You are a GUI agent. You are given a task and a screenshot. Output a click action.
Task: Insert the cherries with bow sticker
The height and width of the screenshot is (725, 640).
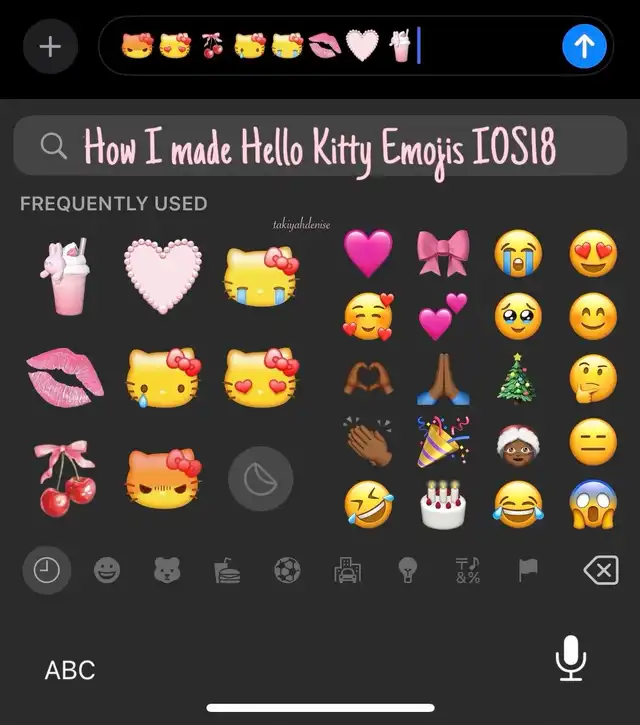click(65, 474)
